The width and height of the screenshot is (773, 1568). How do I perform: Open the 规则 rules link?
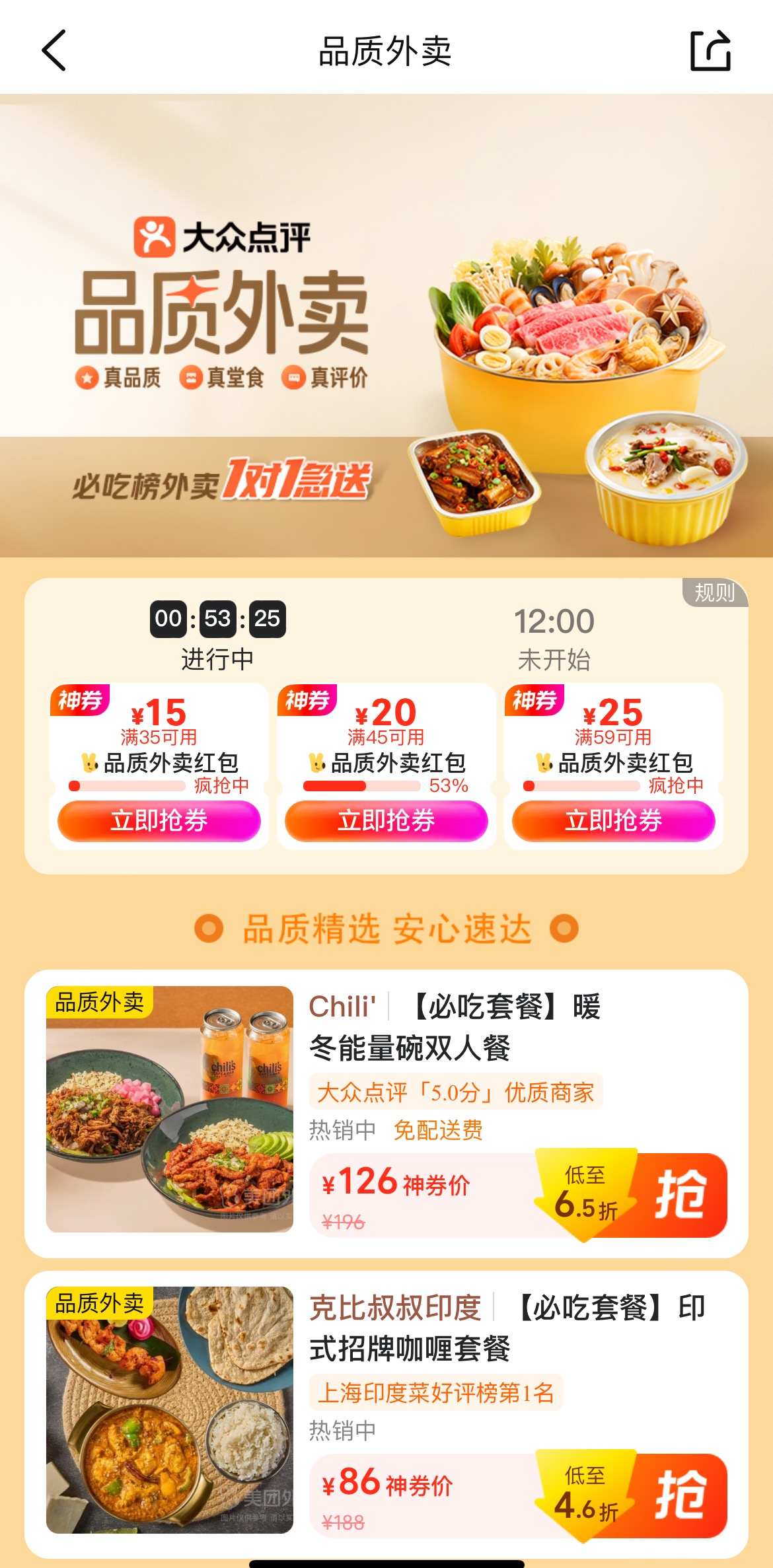coord(714,592)
